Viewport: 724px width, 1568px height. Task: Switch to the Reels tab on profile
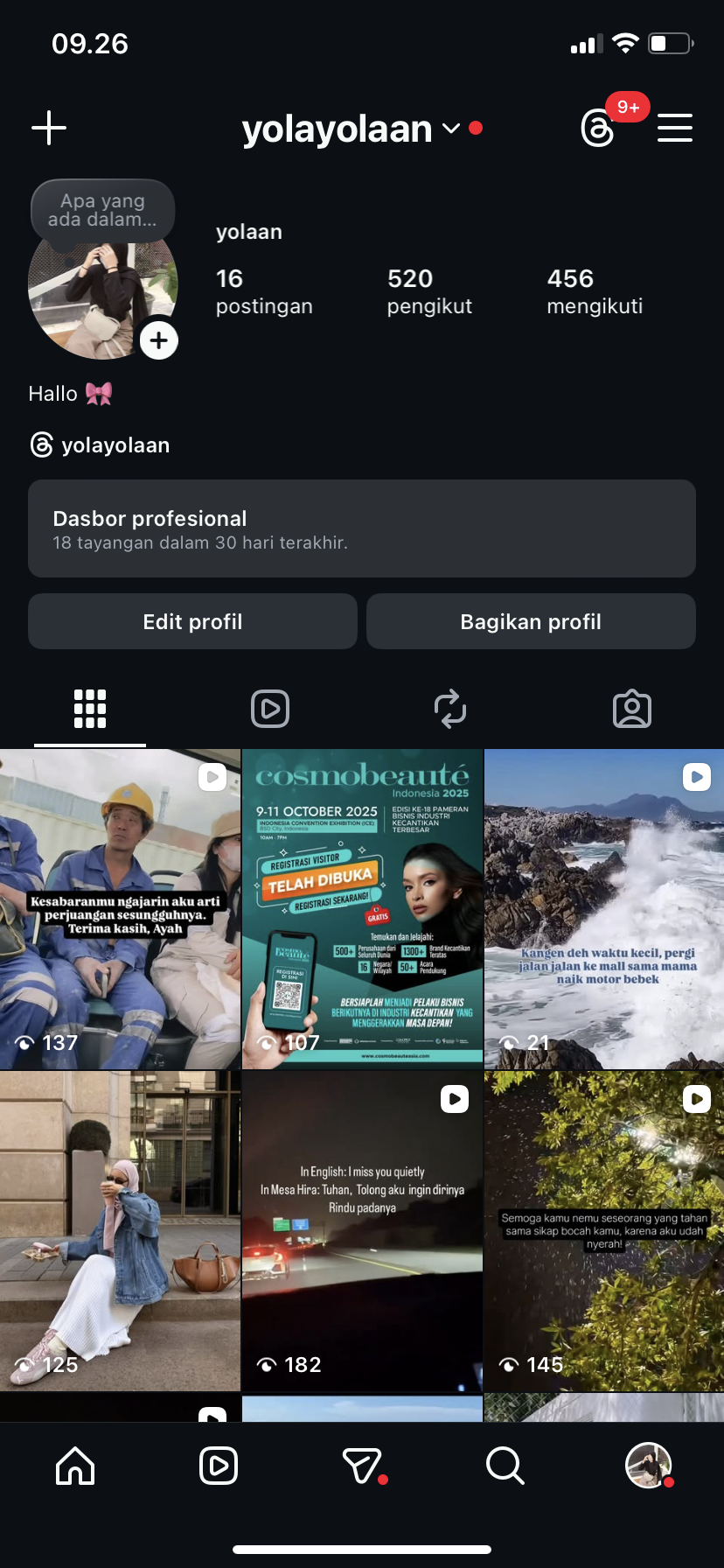click(x=270, y=709)
